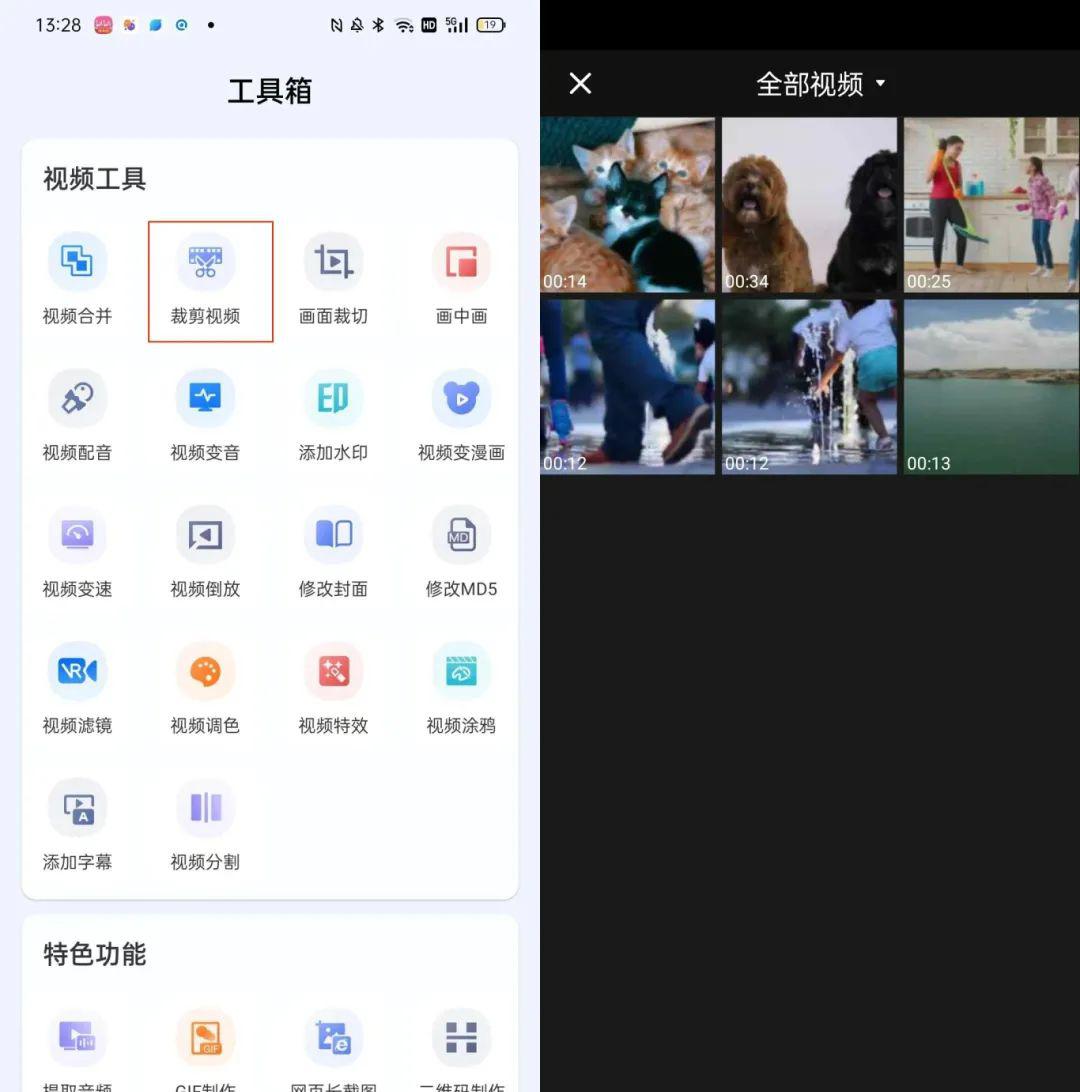Select the two dogs video of 00:34
1080x1092 pixels.
point(809,205)
